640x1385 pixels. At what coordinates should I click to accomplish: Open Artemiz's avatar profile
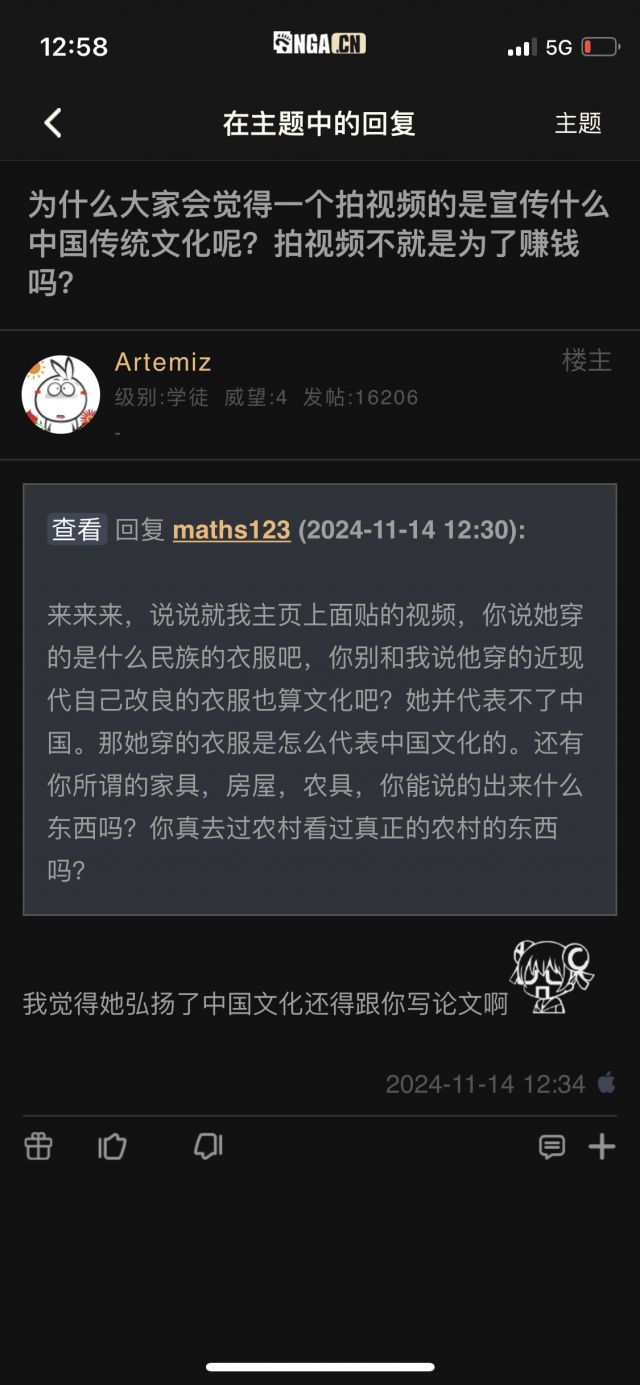tap(61, 394)
